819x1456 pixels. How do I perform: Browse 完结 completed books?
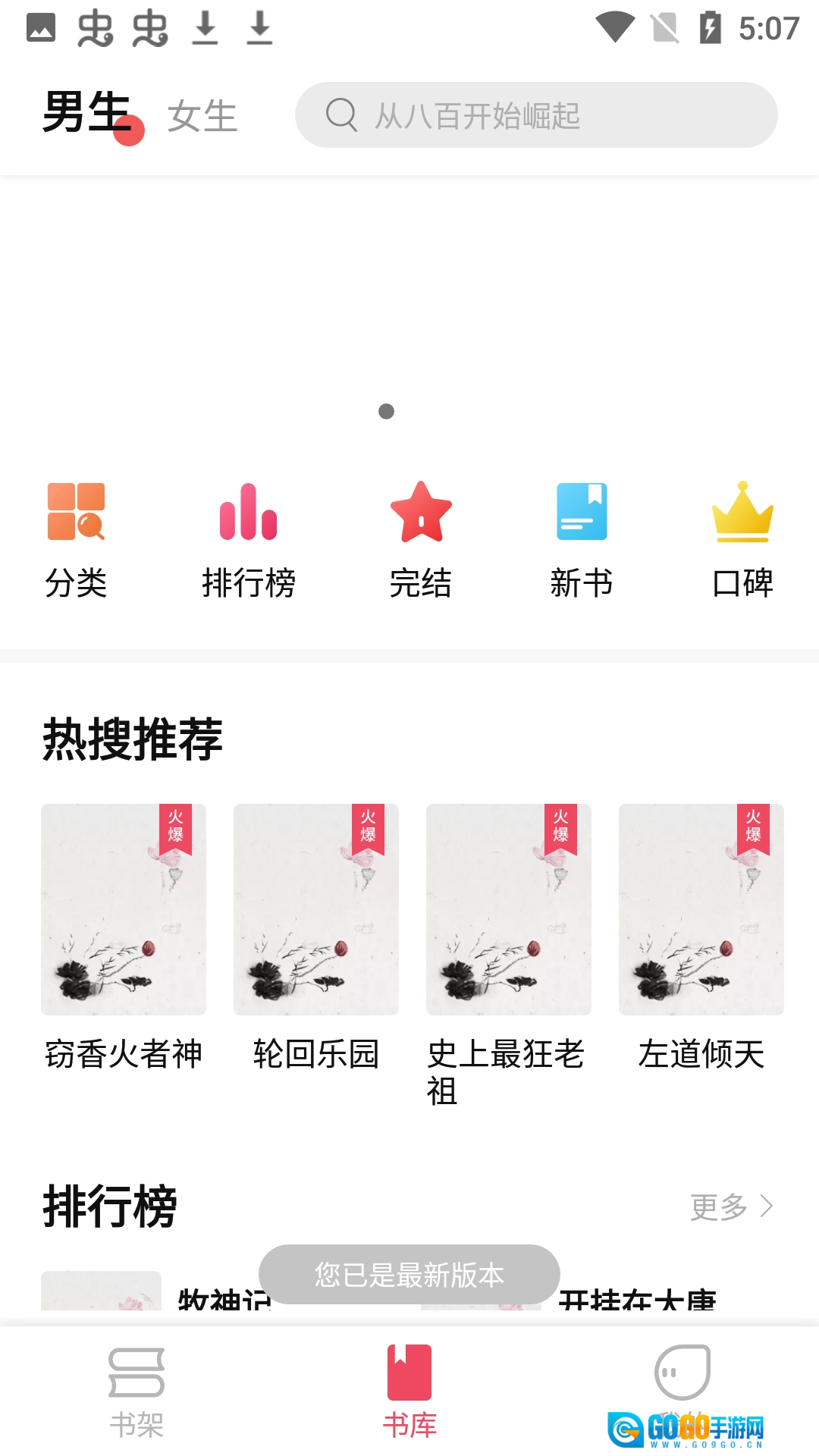click(420, 539)
